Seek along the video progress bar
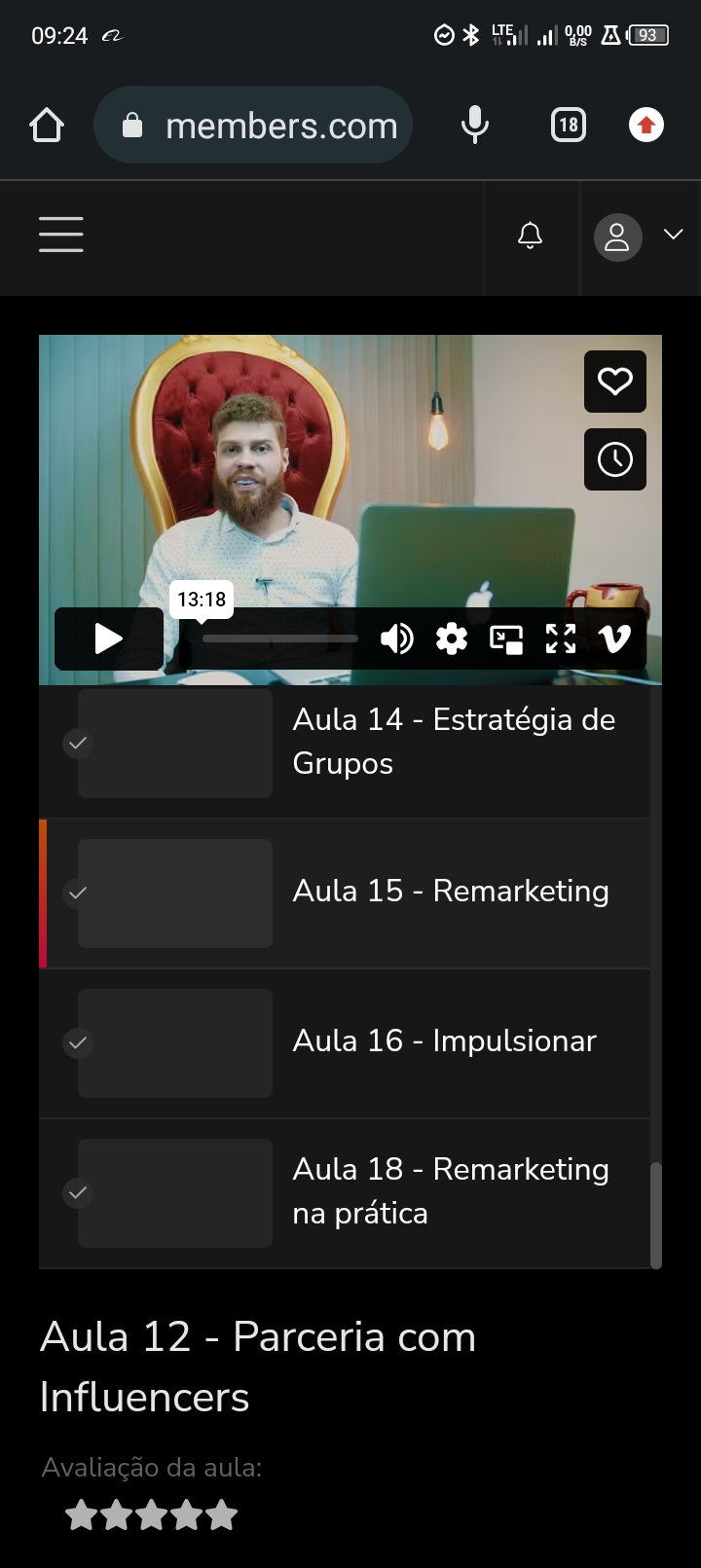Screen dimensions: 701x1568 (280, 638)
